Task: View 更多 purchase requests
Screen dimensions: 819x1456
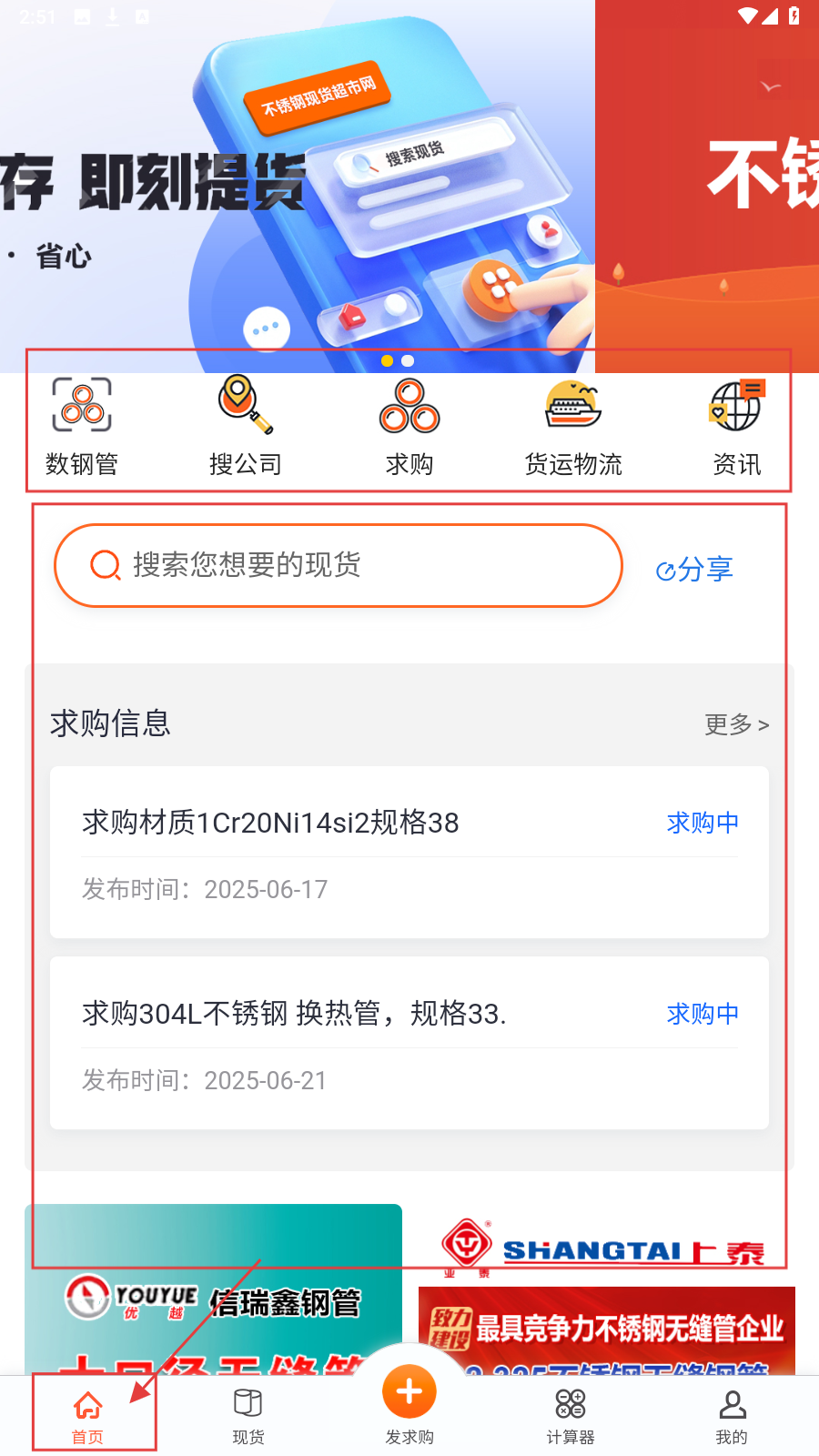Action: point(736,724)
